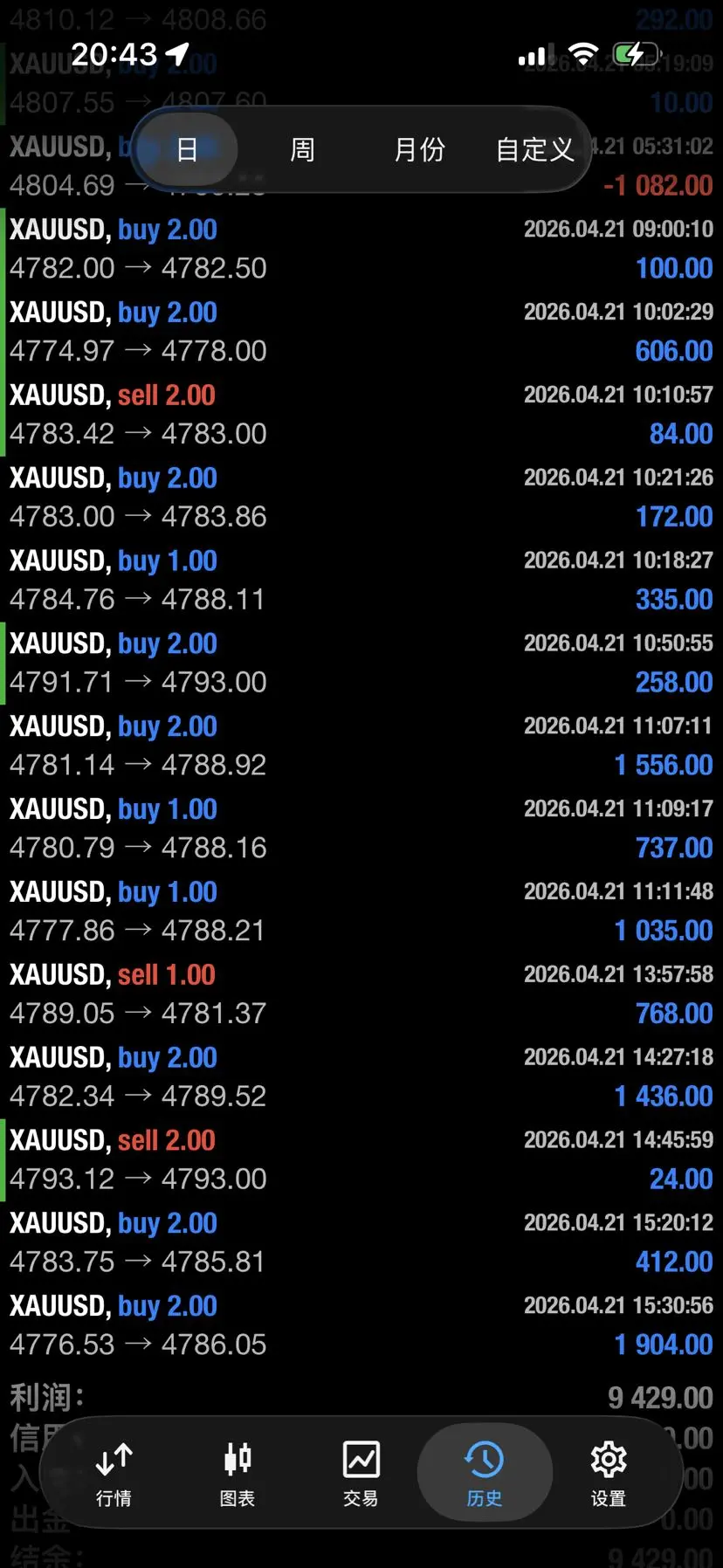This screenshot has height=1568, width=723.
Task: Open the 历史 history tab
Action: pos(485,1474)
